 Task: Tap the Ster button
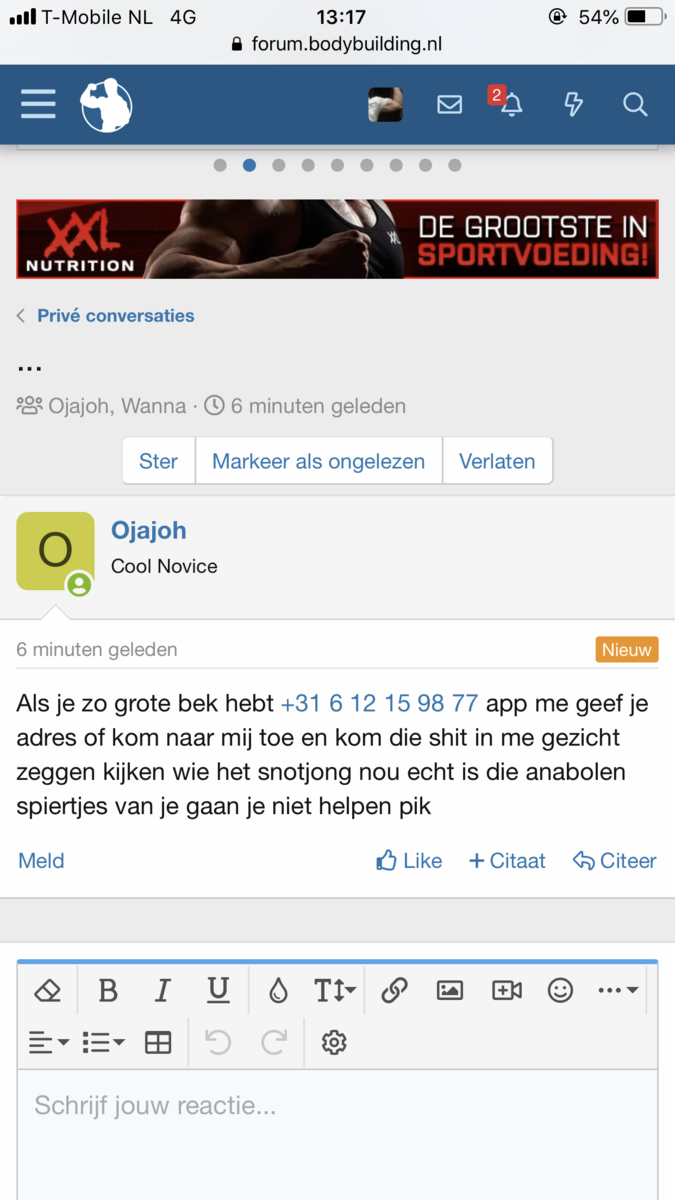pos(158,461)
